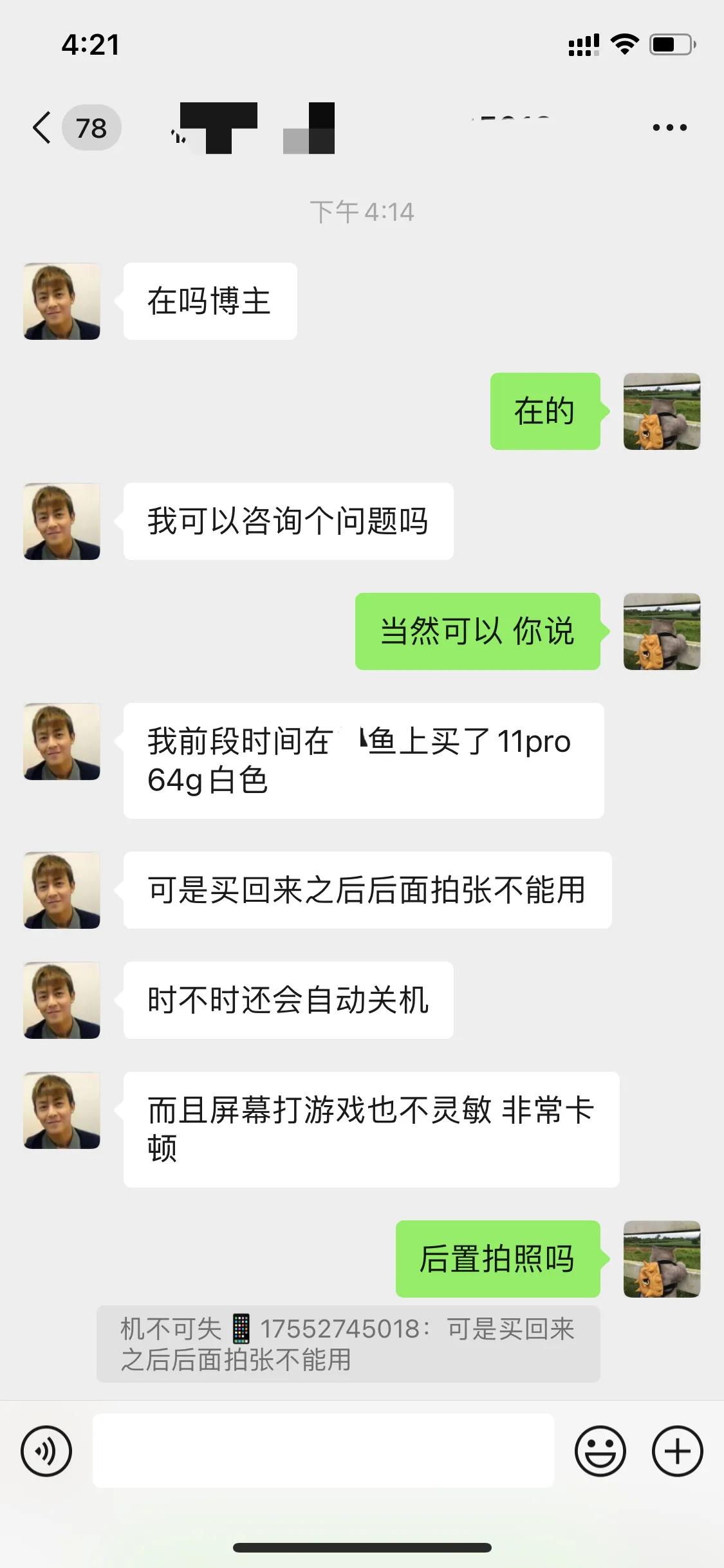
Task: Open chat list via unread 78 badge
Action: (90, 127)
